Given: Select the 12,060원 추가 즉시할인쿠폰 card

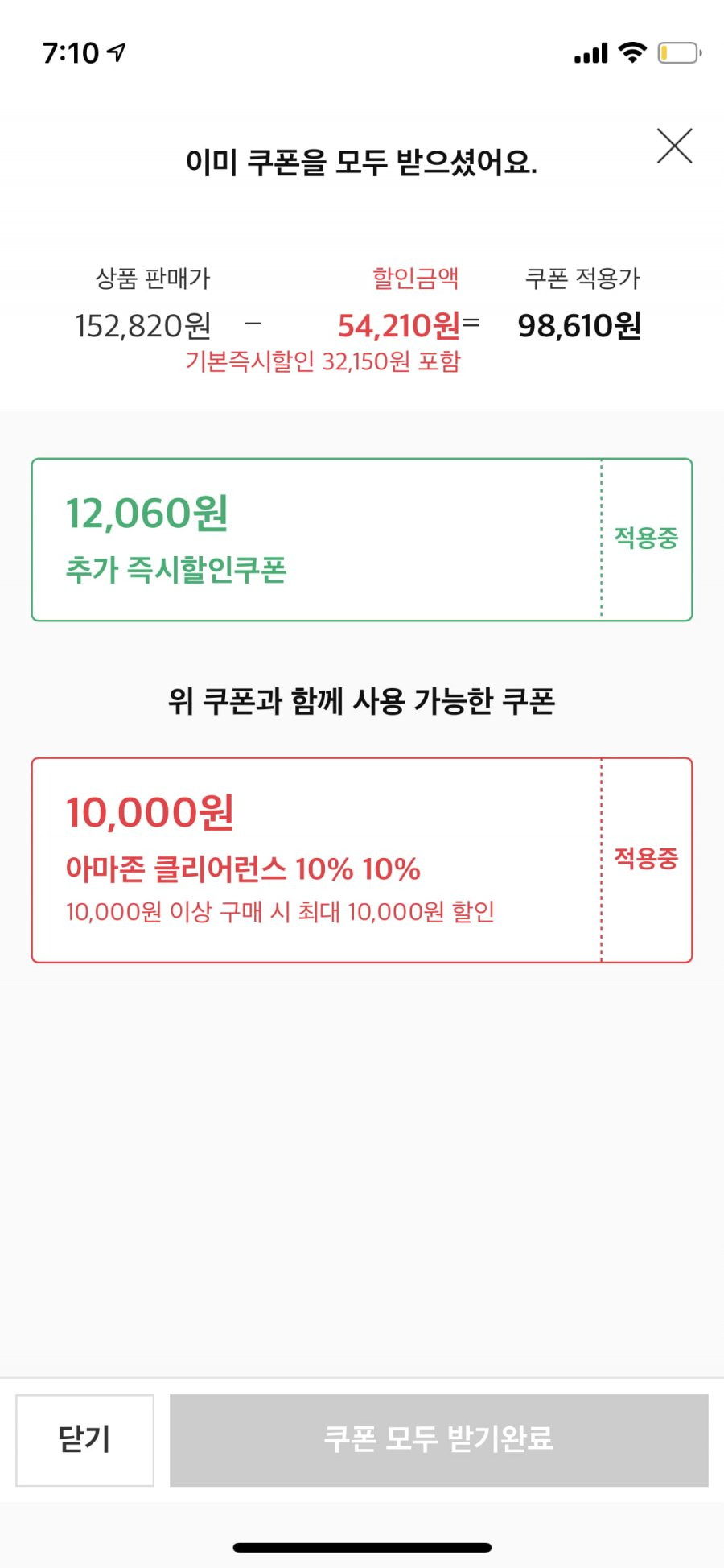Looking at the screenshot, I should [x=362, y=539].
